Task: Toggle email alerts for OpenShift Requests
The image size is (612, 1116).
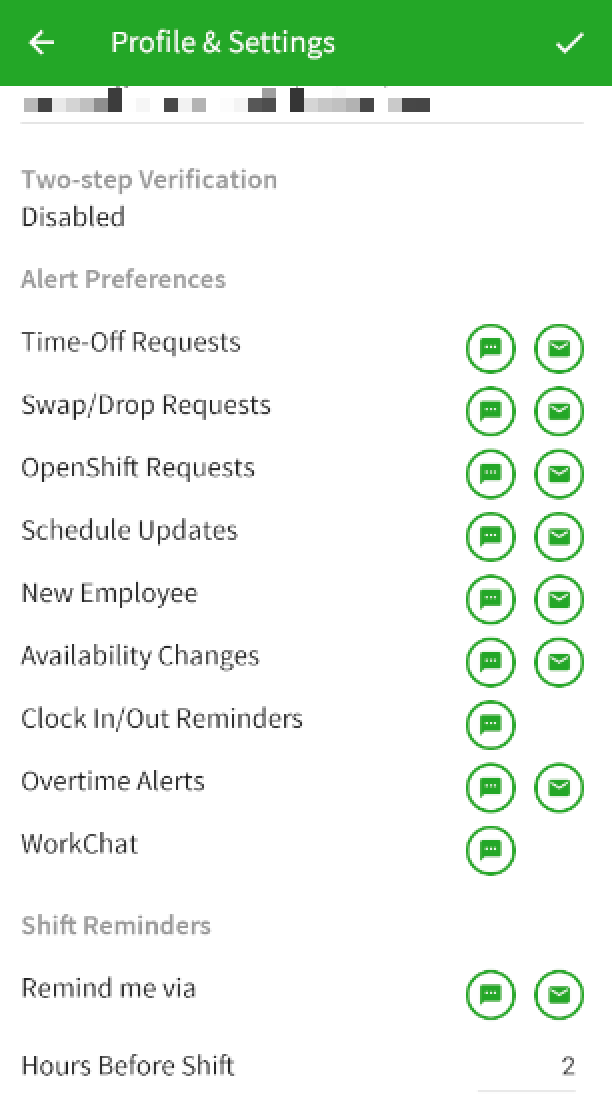Action: pos(559,474)
